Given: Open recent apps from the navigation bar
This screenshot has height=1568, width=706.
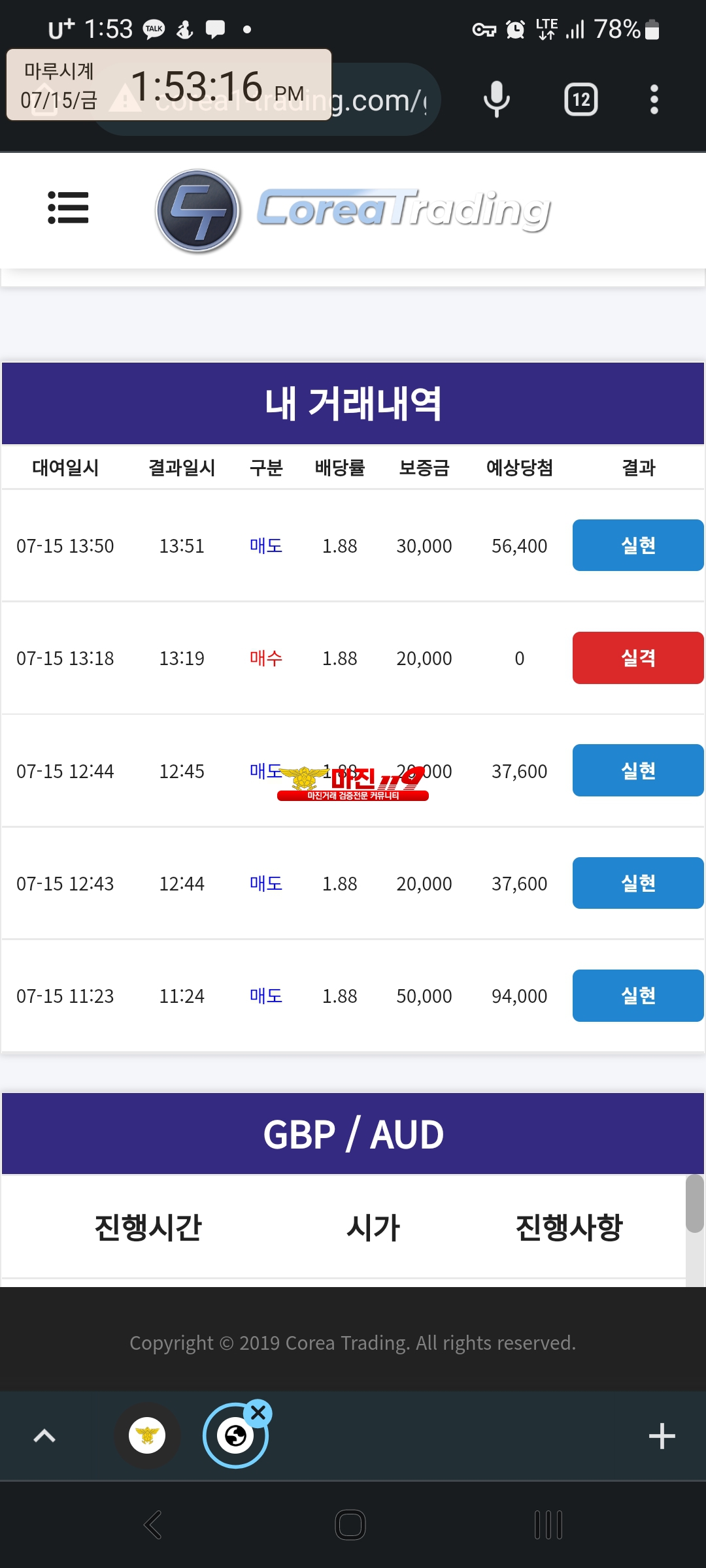Looking at the screenshot, I should tap(548, 1525).
